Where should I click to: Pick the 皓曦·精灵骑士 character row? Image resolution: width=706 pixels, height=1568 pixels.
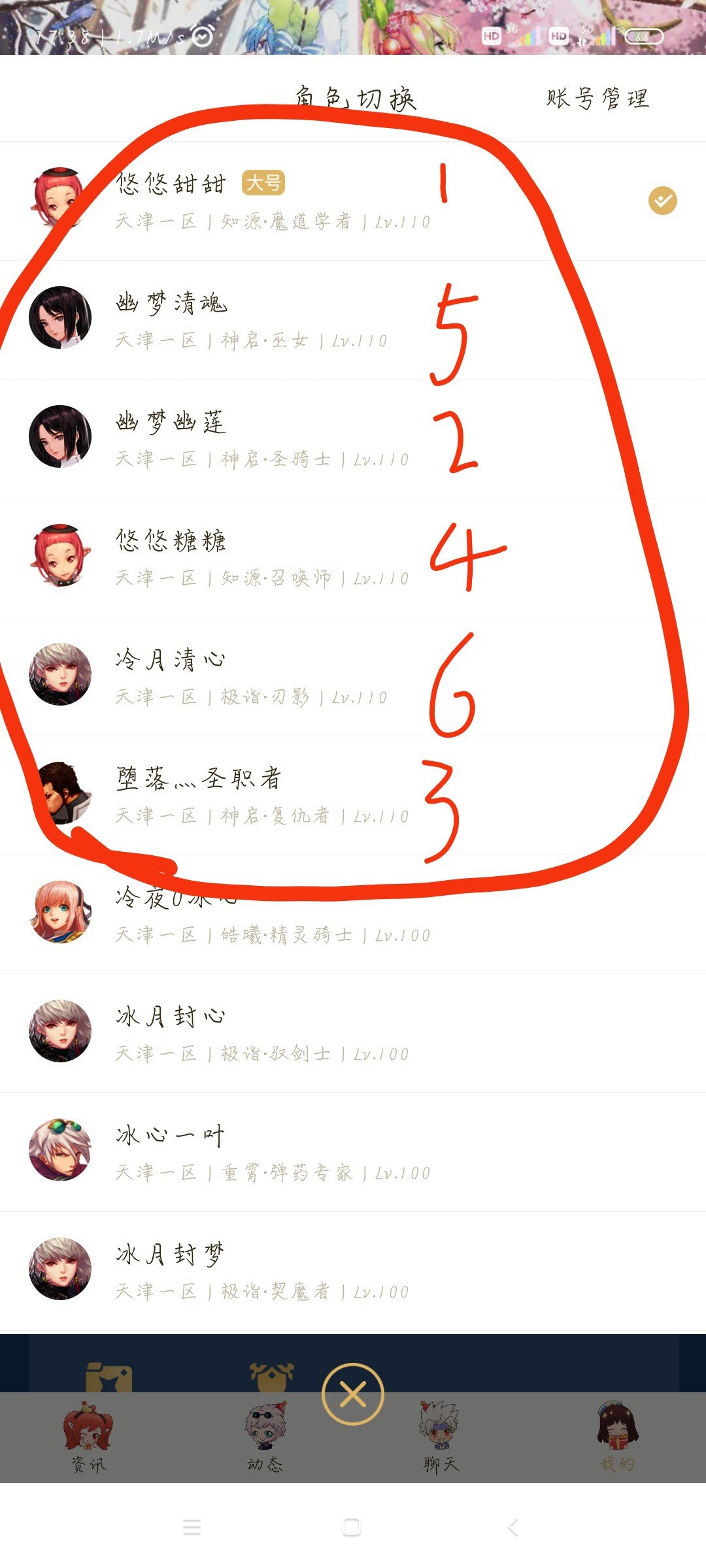[353, 915]
